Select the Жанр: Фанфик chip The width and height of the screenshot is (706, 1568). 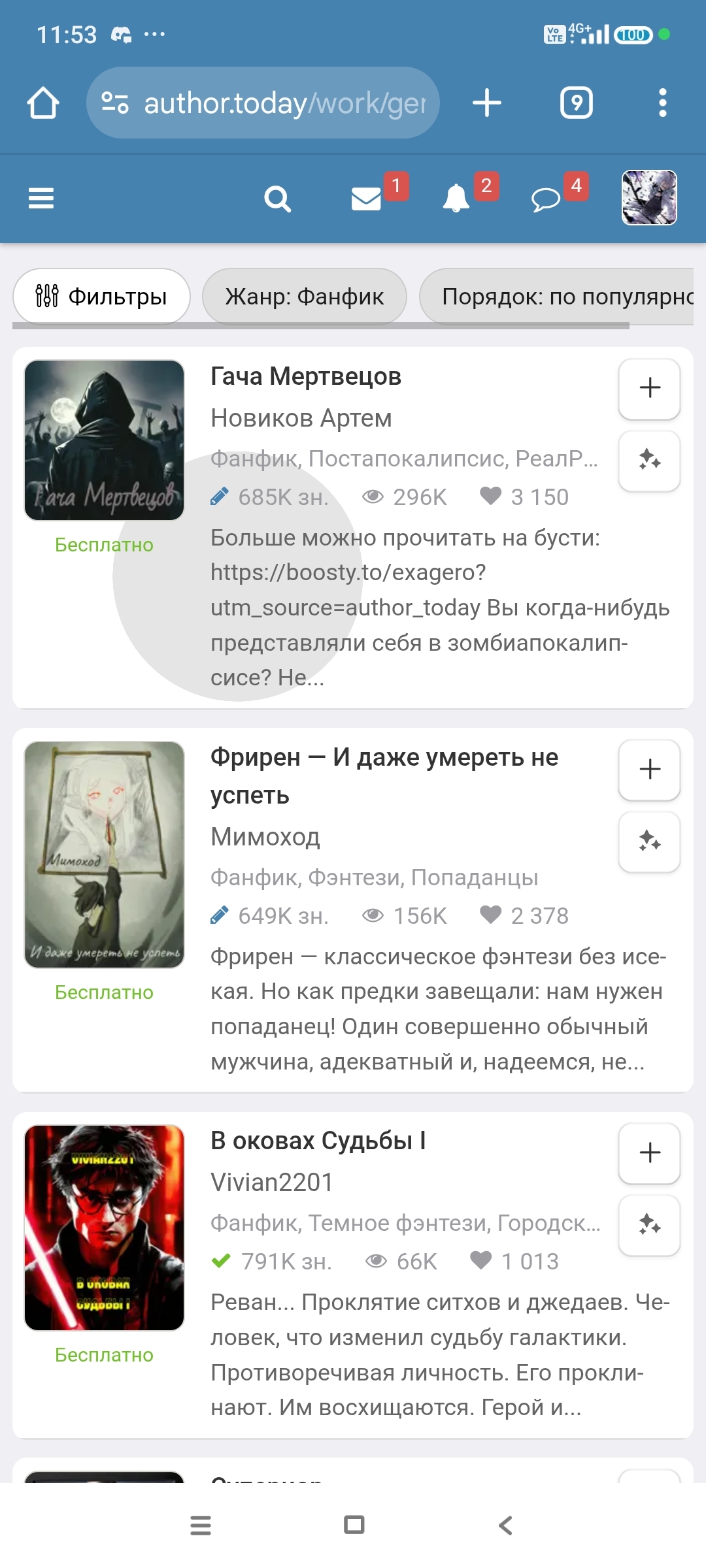pos(304,297)
